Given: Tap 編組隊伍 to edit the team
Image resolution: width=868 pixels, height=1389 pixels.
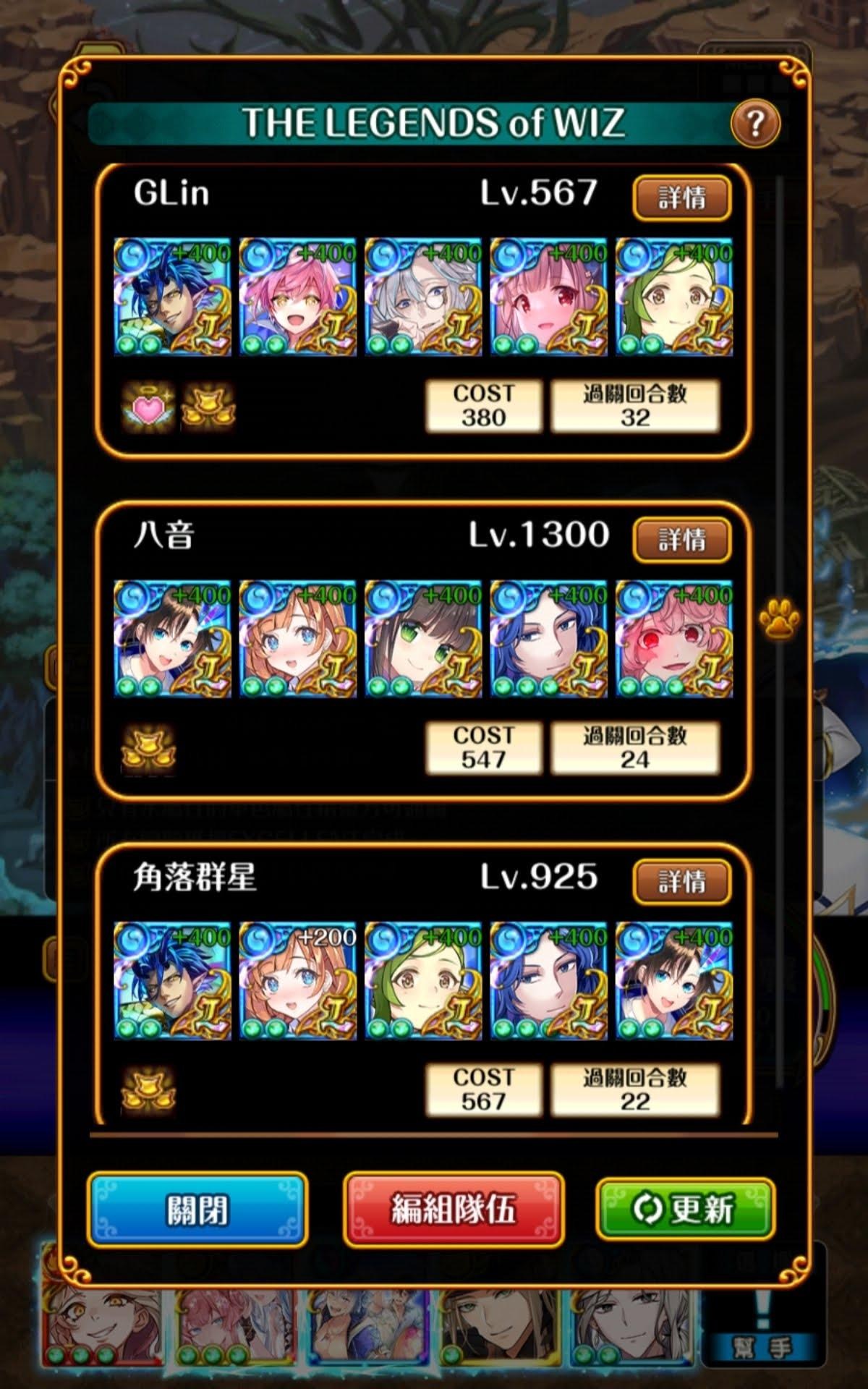Looking at the screenshot, I should click(x=454, y=1210).
